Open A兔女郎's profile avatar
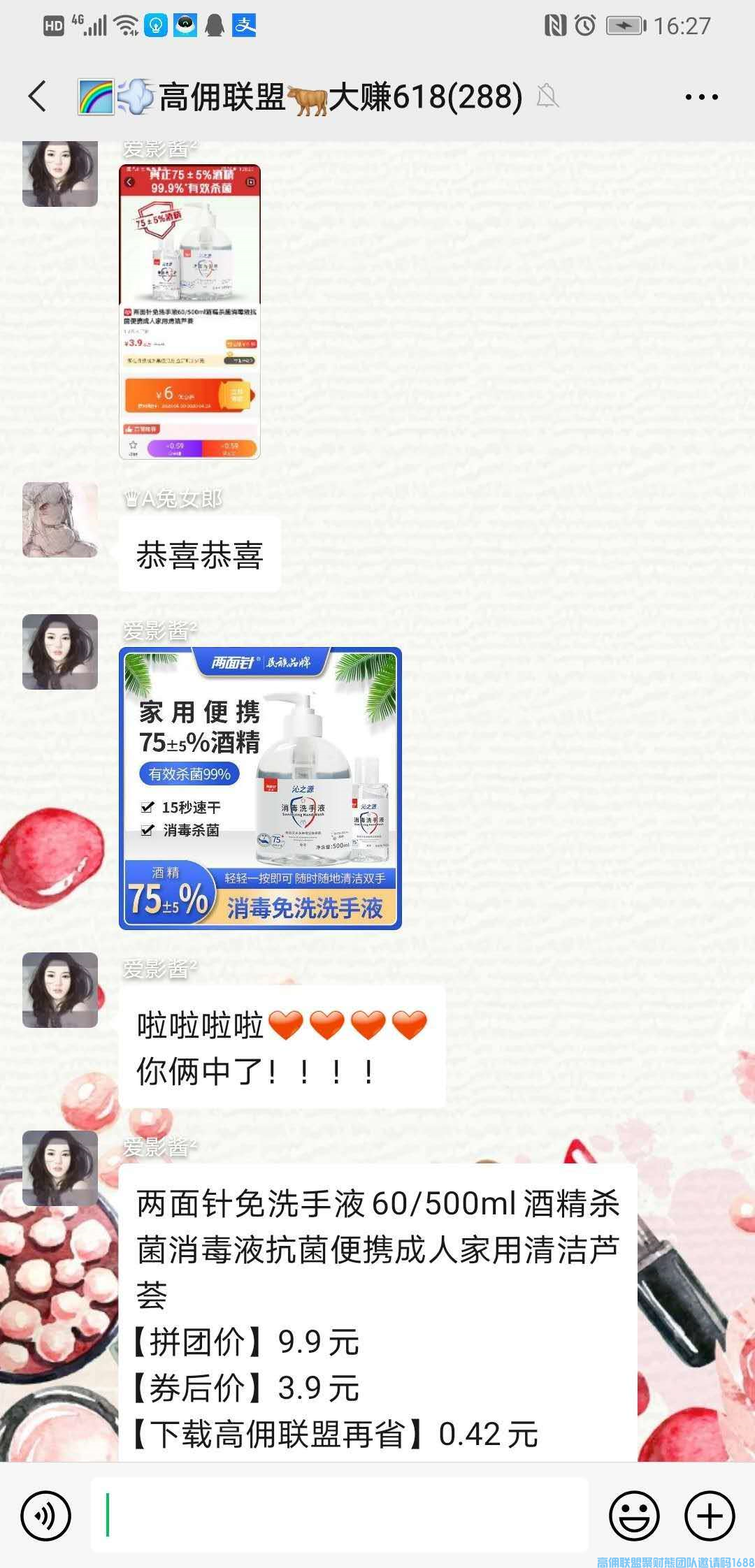The image size is (755, 1568). point(60,519)
